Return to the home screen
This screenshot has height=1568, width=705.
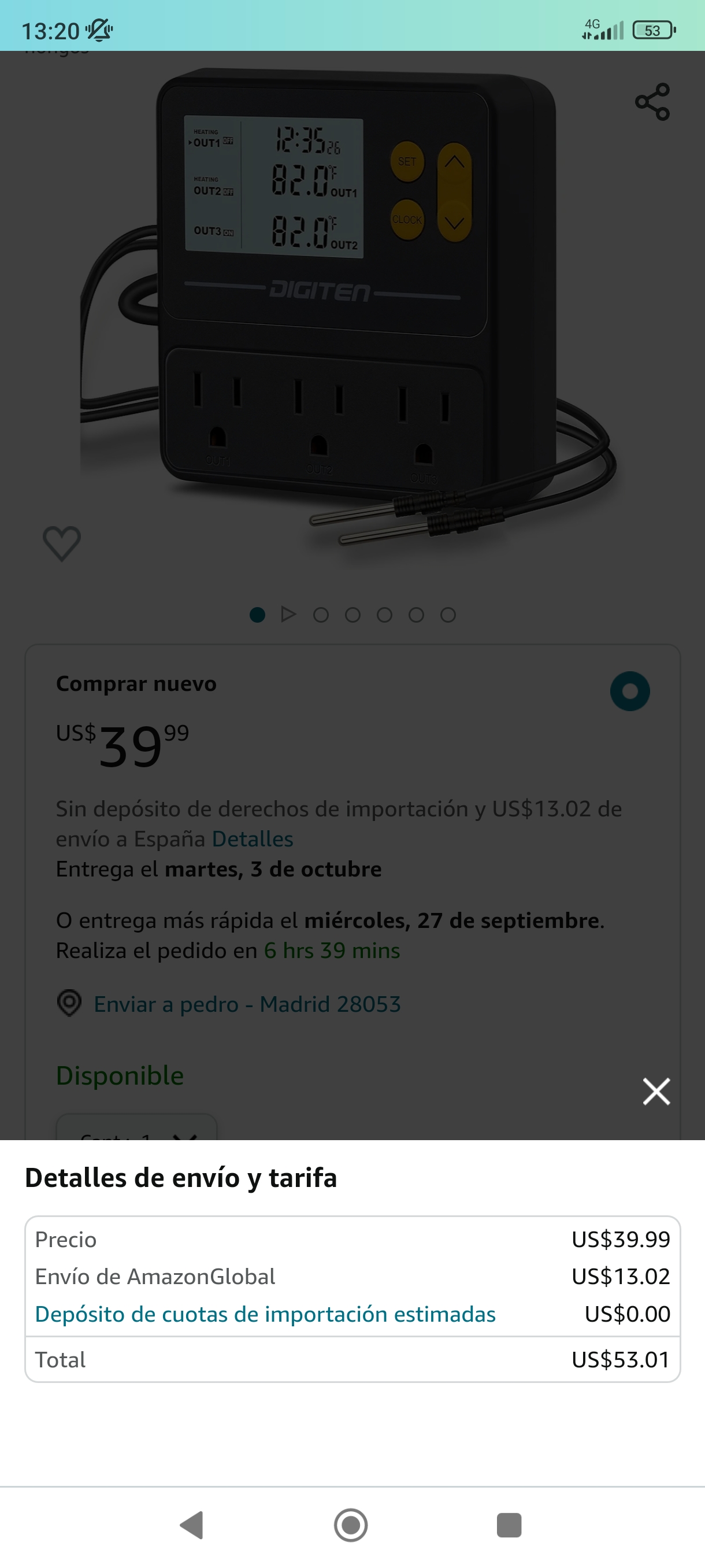351,1525
